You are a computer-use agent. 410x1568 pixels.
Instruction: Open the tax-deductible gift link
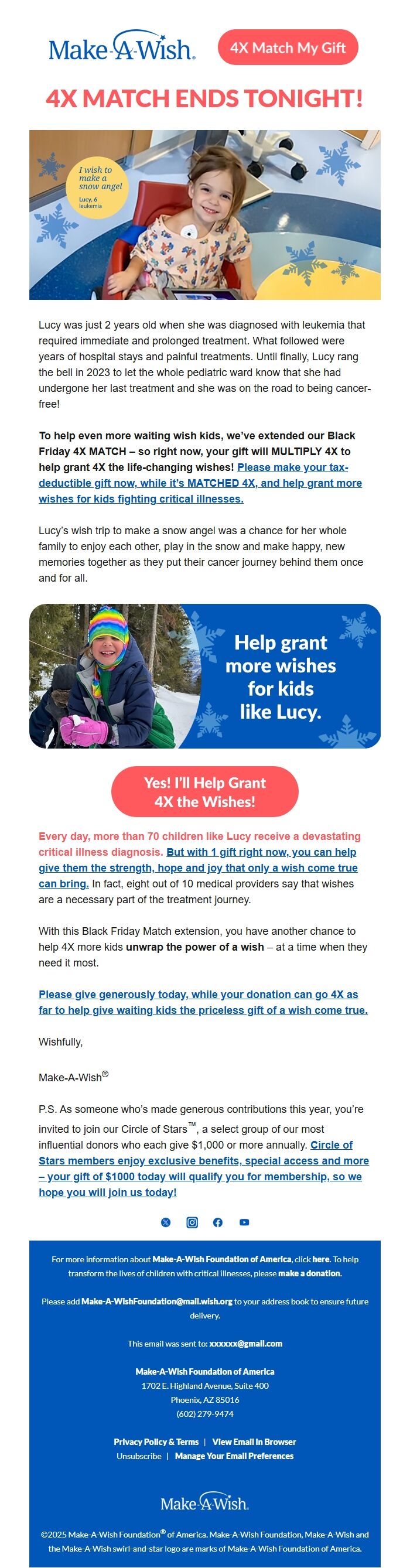(200, 483)
